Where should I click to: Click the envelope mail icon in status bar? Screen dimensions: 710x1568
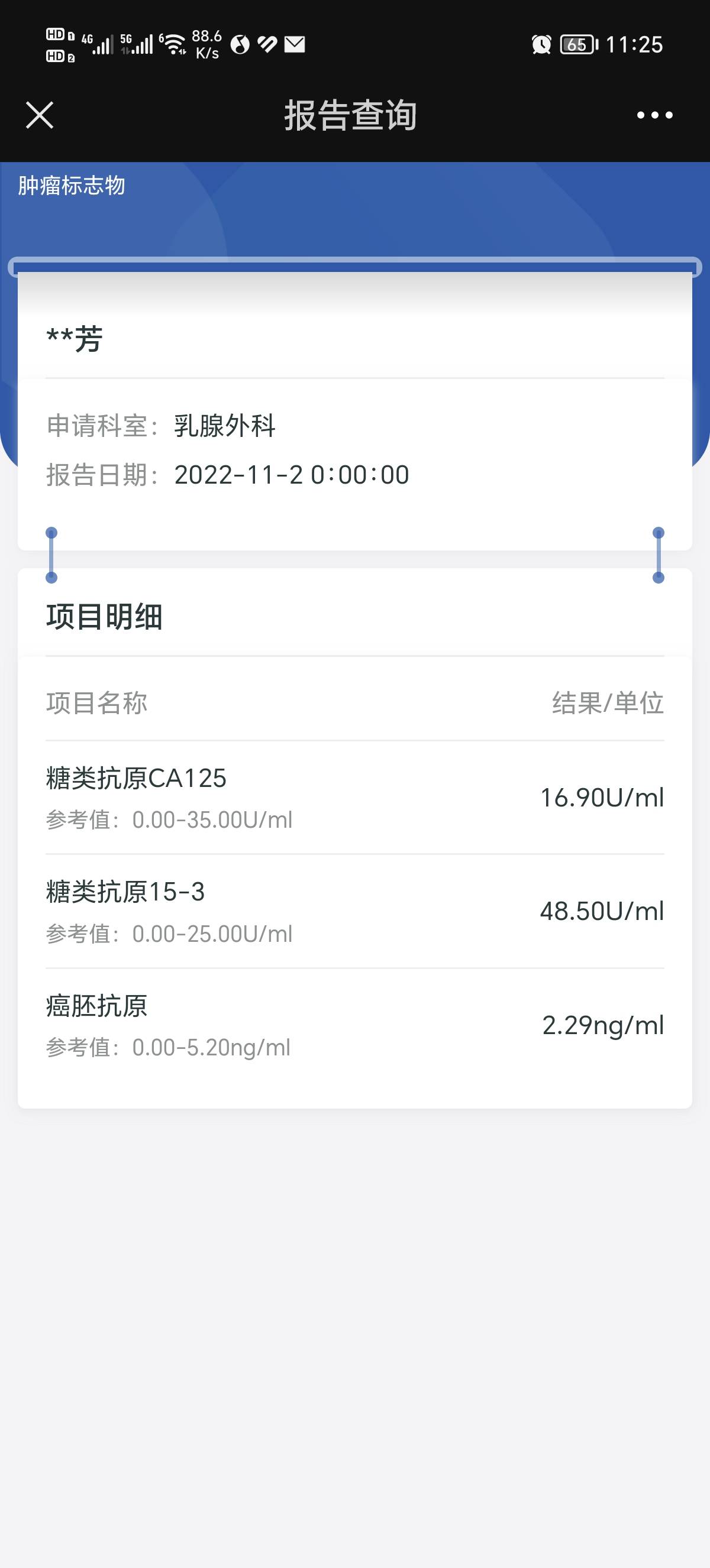tap(295, 44)
